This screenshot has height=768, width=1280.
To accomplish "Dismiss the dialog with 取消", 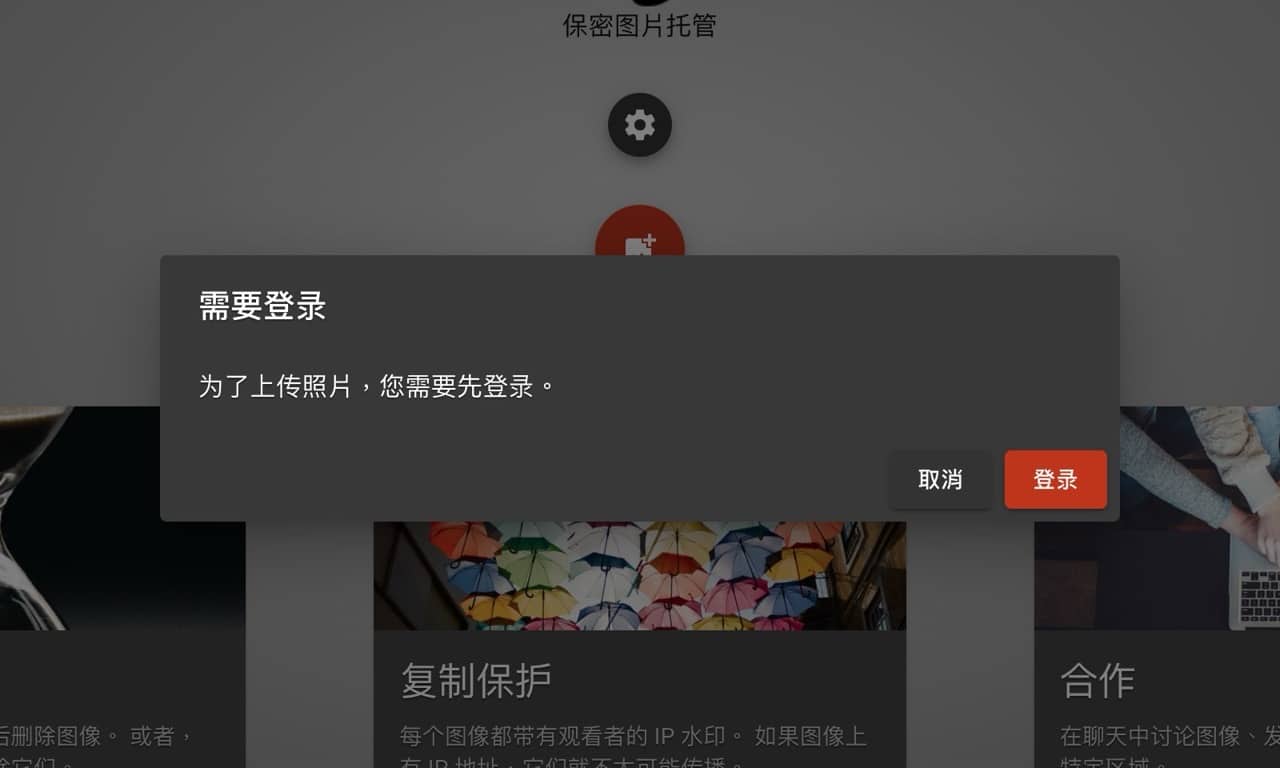I will (940, 480).
